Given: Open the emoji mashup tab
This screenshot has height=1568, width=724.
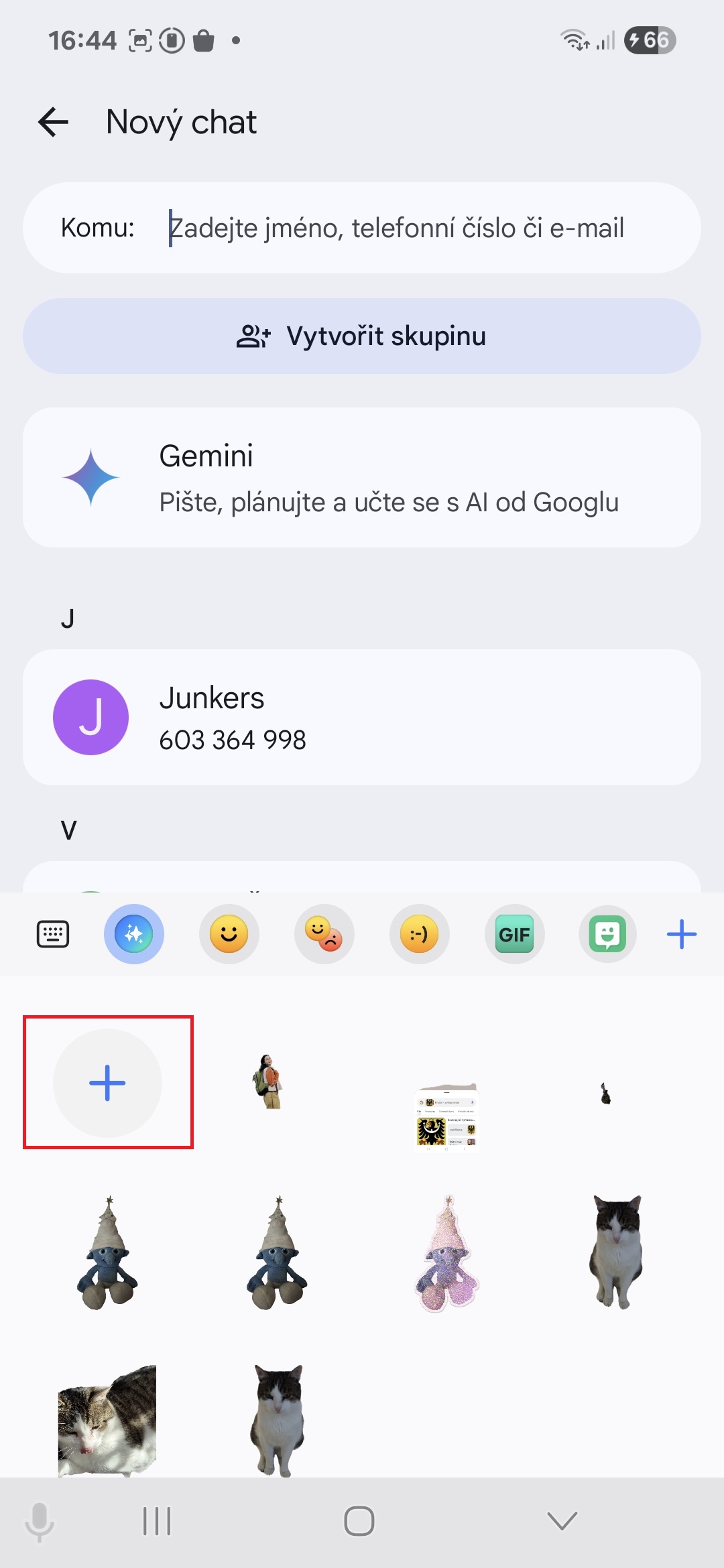Looking at the screenshot, I should [x=324, y=934].
